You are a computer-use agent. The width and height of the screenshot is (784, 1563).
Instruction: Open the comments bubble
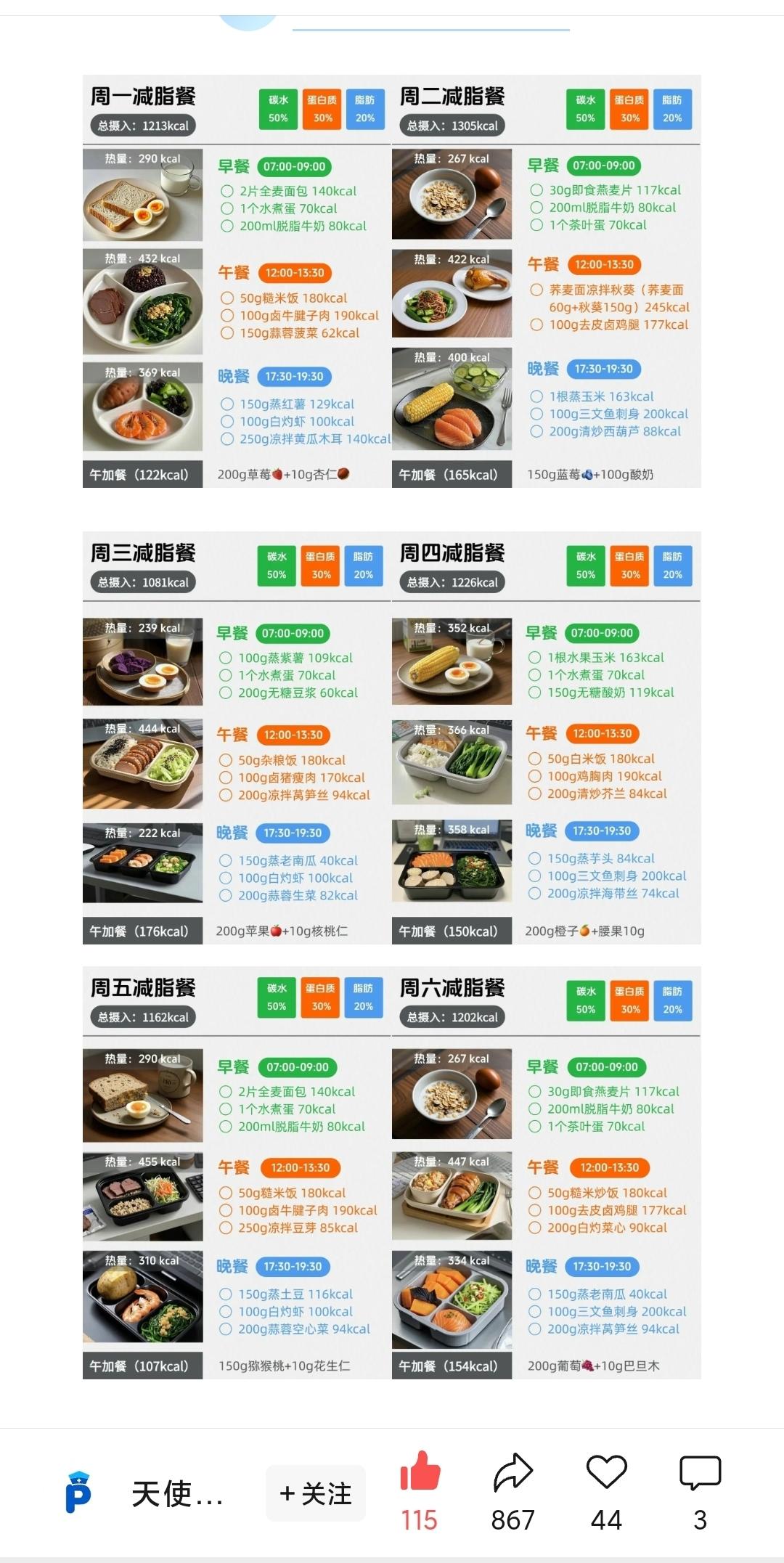tap(700, 1474)
